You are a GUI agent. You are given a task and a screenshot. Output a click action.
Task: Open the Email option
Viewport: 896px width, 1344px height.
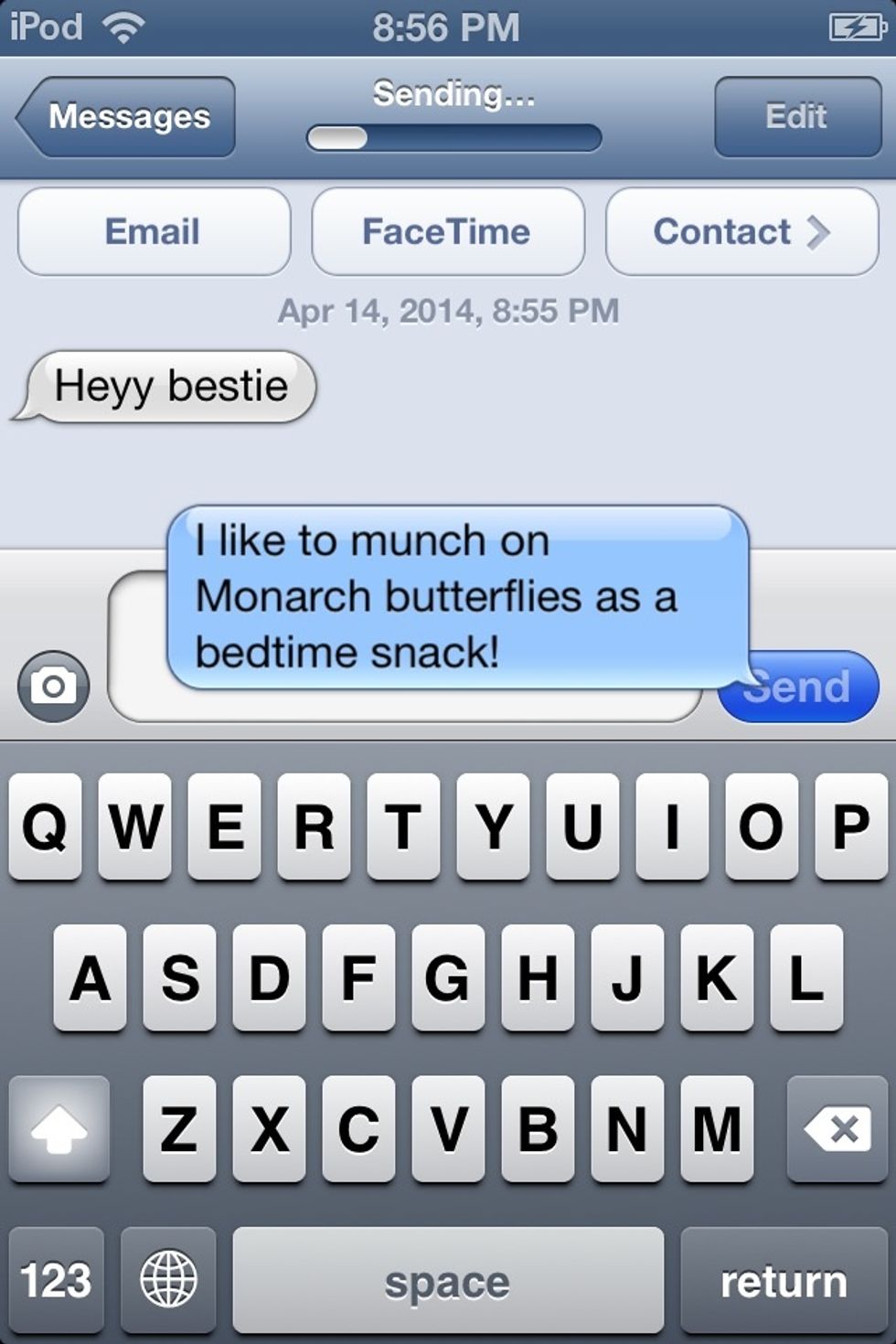pyautogui.click(x=154, y=231)
